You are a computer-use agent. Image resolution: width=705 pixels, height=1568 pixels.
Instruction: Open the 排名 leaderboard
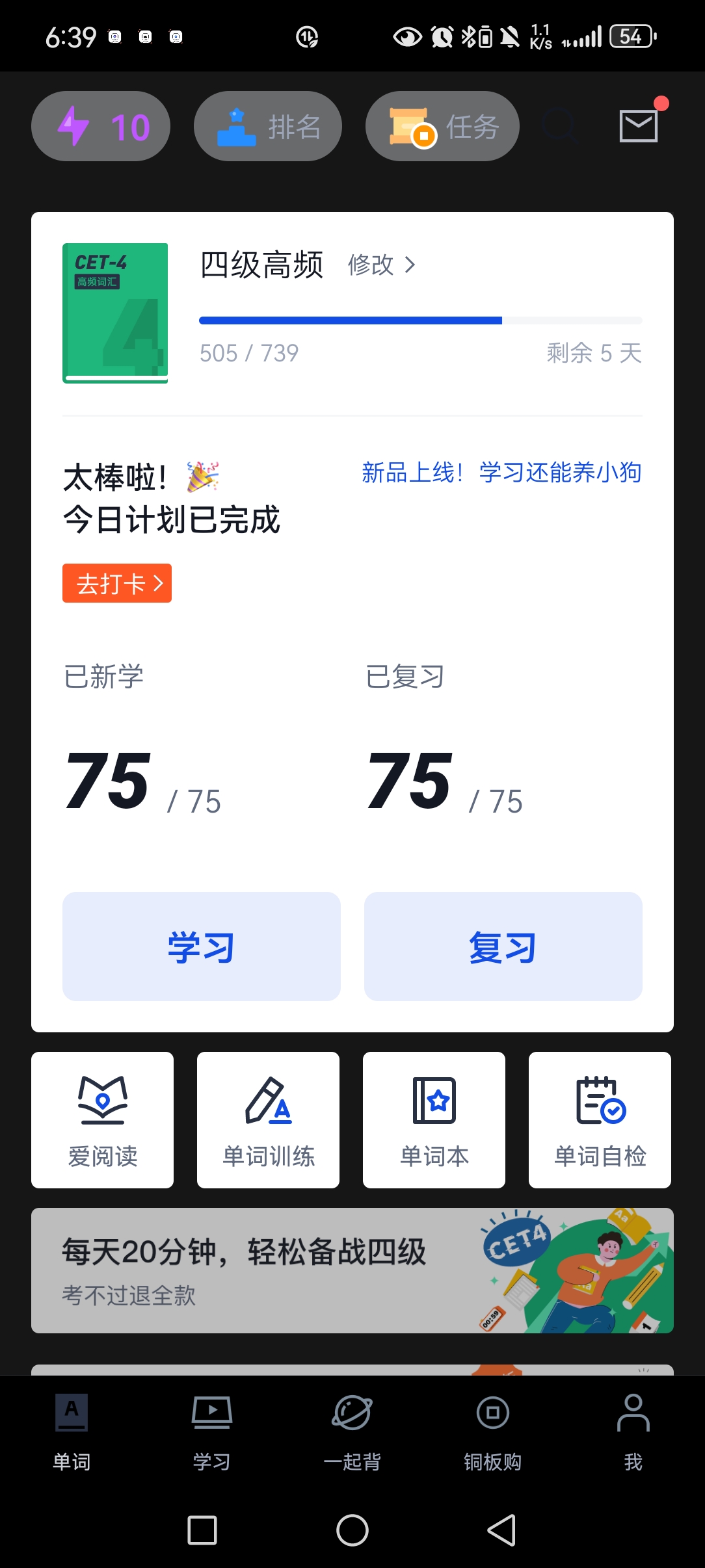[268, 126]
